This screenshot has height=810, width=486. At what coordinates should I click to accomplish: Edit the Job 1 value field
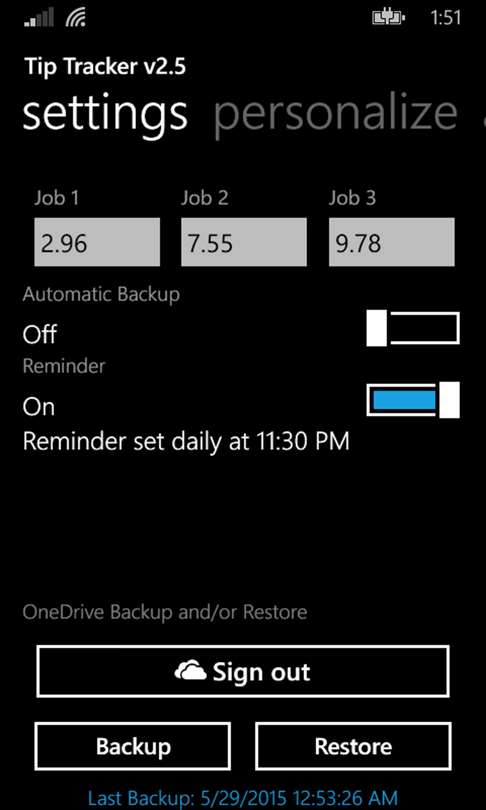pos(97,242)
